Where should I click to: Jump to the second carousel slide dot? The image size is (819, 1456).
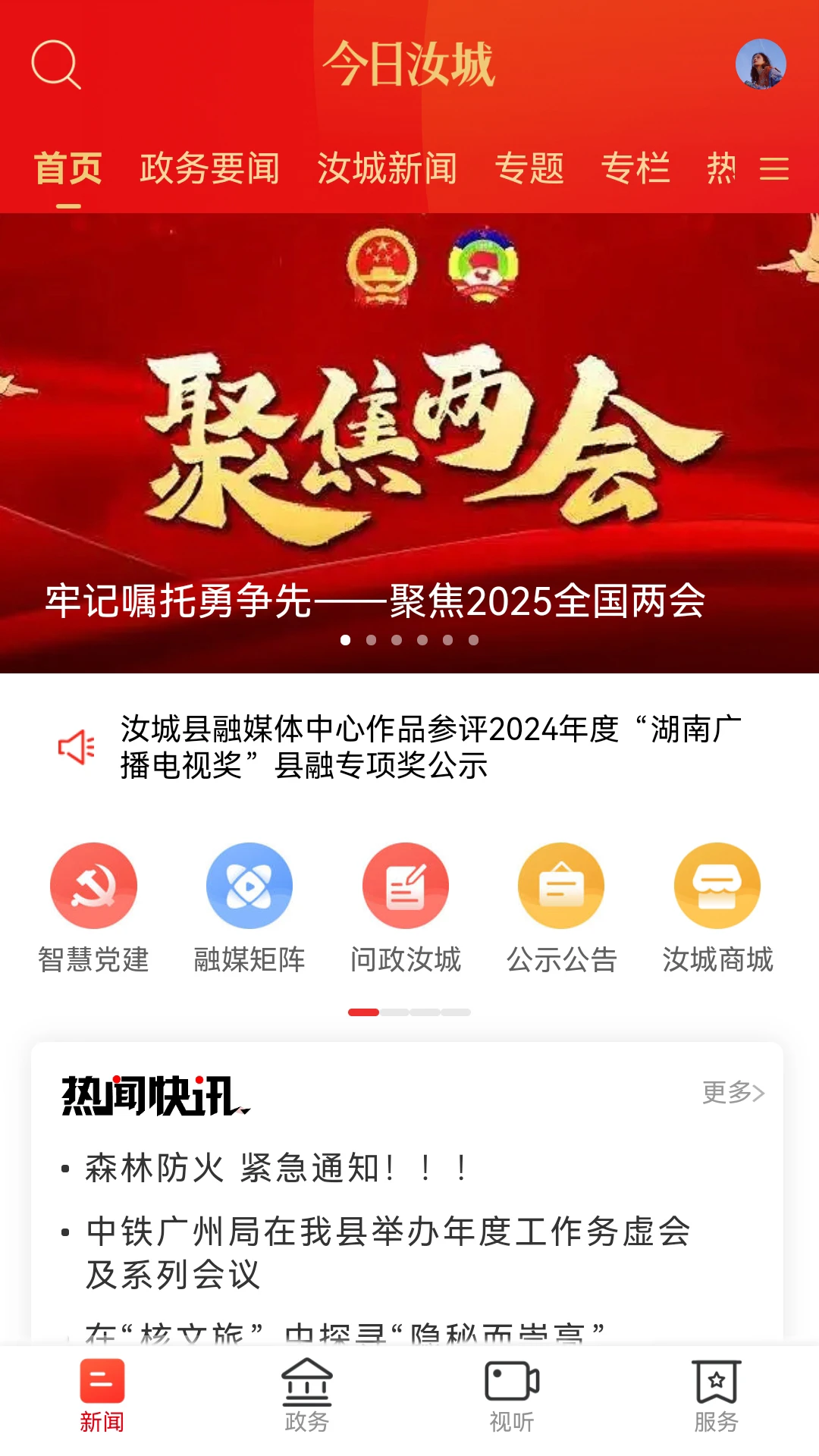pyautogui.click(x=372, y=639)
